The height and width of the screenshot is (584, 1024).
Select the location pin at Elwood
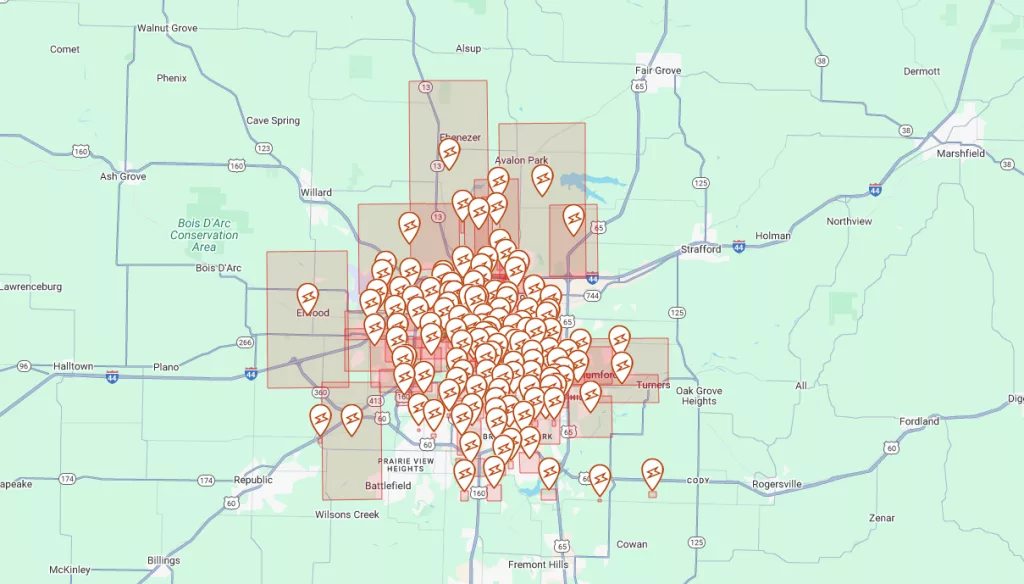(x=308, y=298)
